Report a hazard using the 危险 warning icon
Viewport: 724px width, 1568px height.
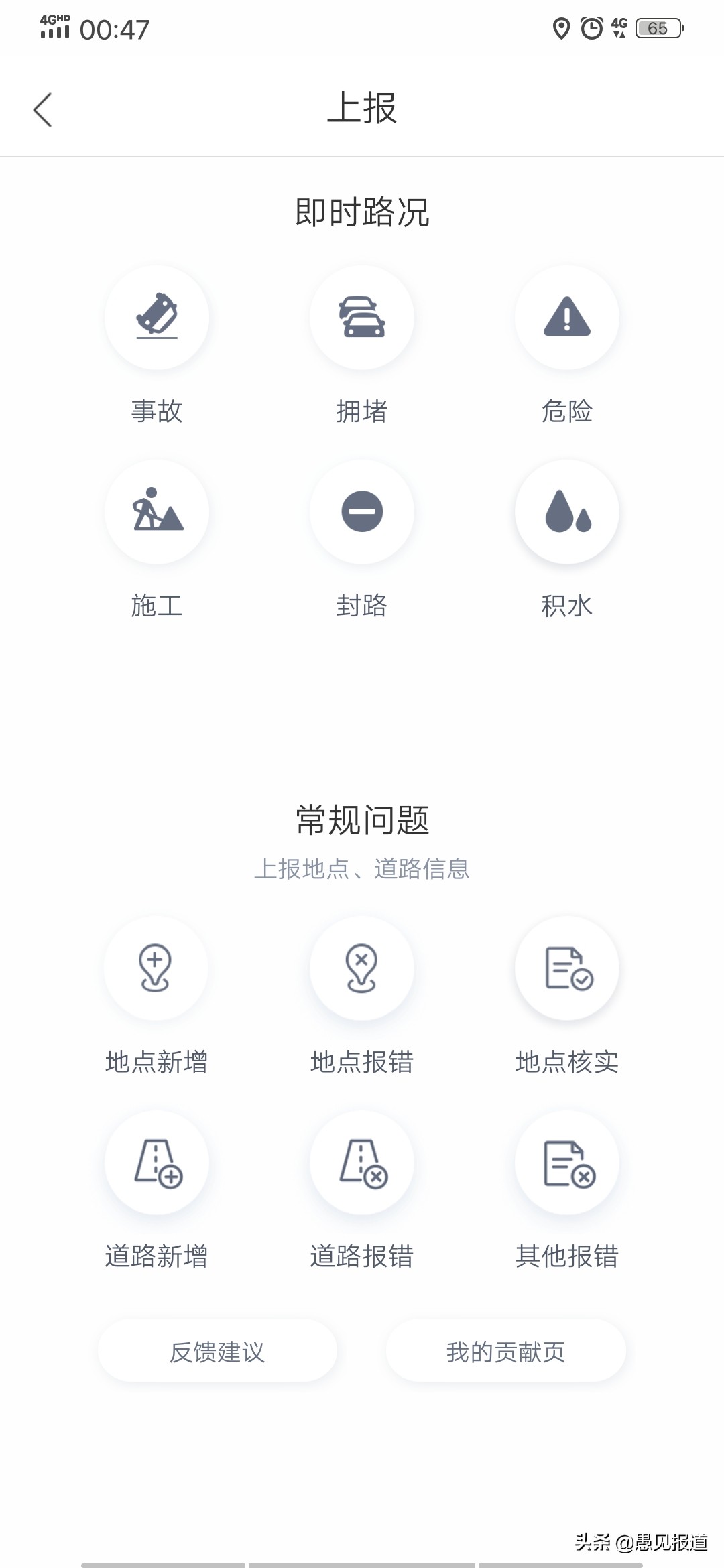tap(567, 317)
